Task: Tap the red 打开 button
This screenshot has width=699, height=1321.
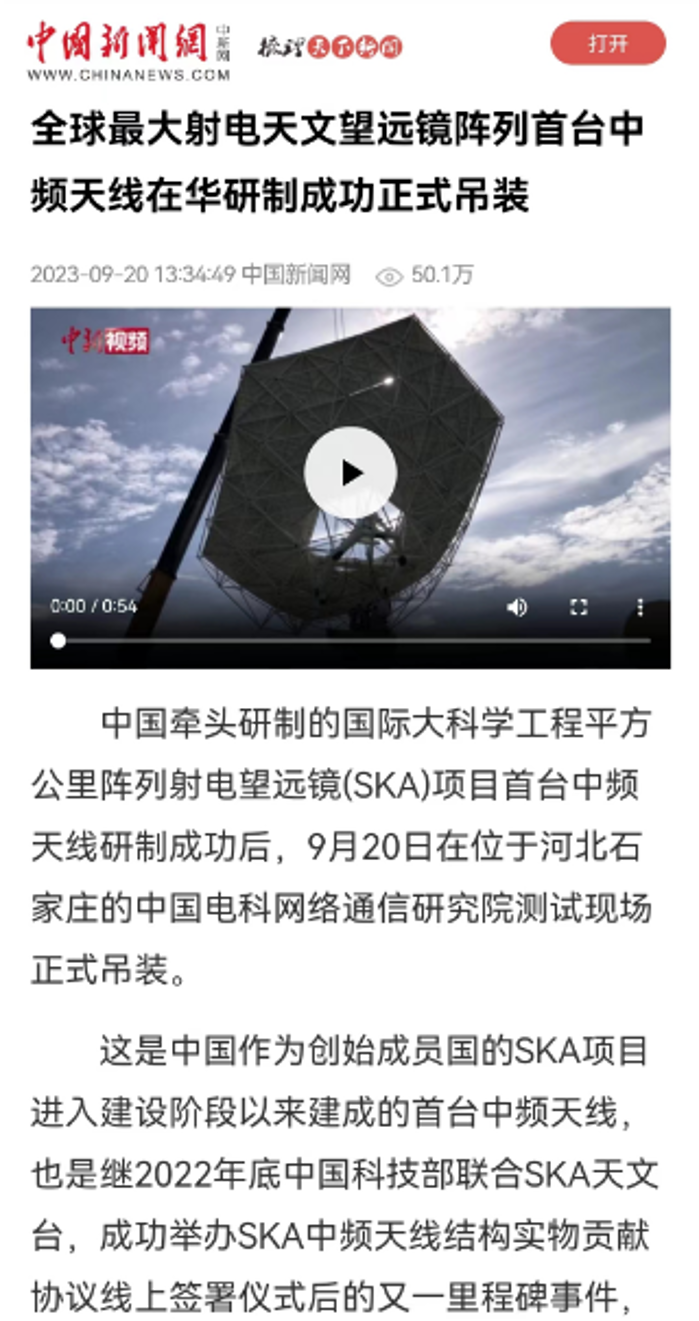Action: pos(607,43)
